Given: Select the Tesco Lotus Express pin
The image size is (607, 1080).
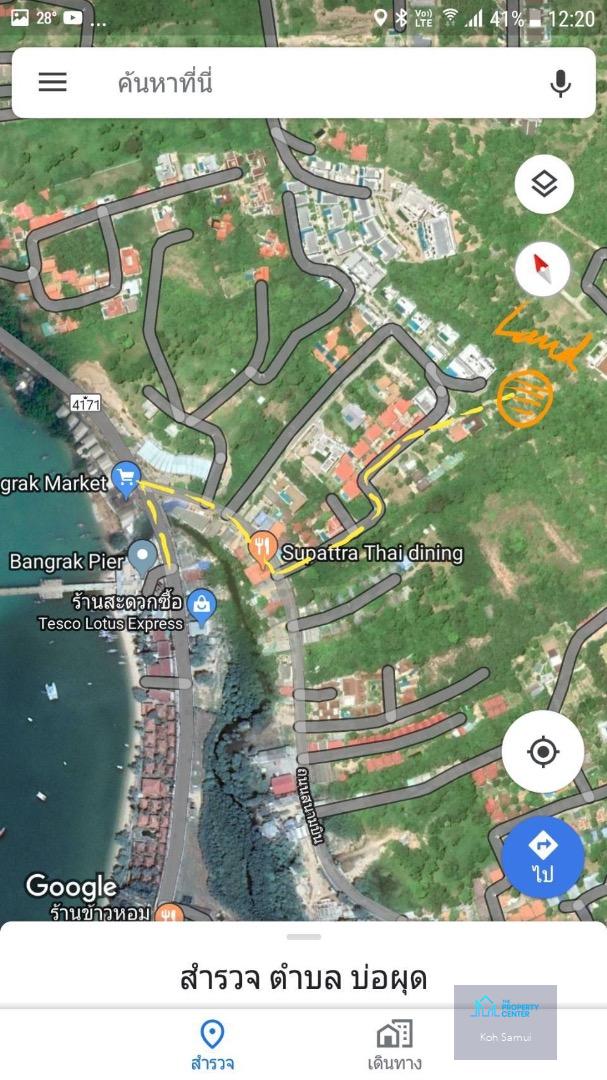Looking at the screenshot, I should (x=202, y=606).
